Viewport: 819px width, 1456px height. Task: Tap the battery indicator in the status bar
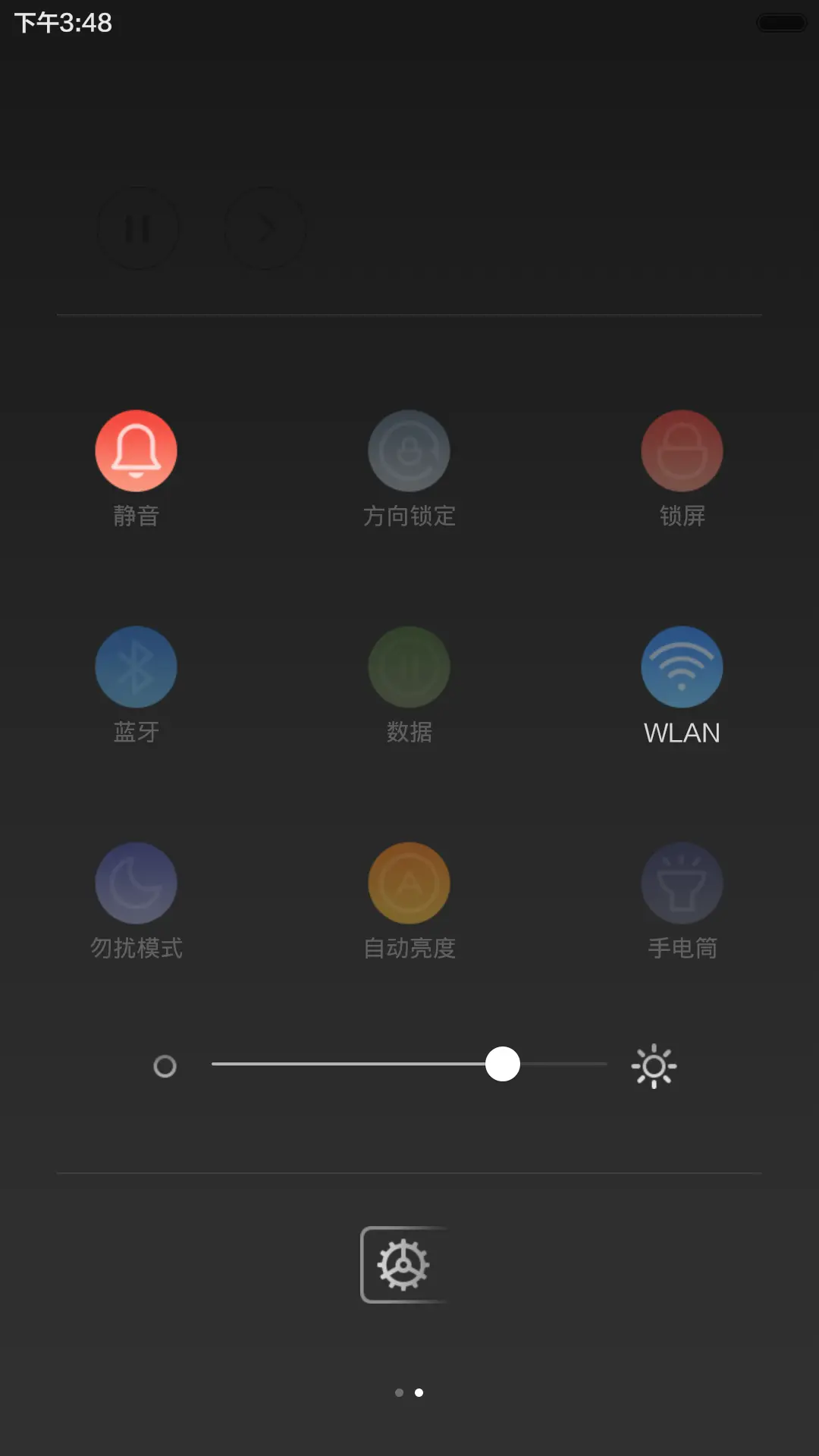tap(780, 23)
